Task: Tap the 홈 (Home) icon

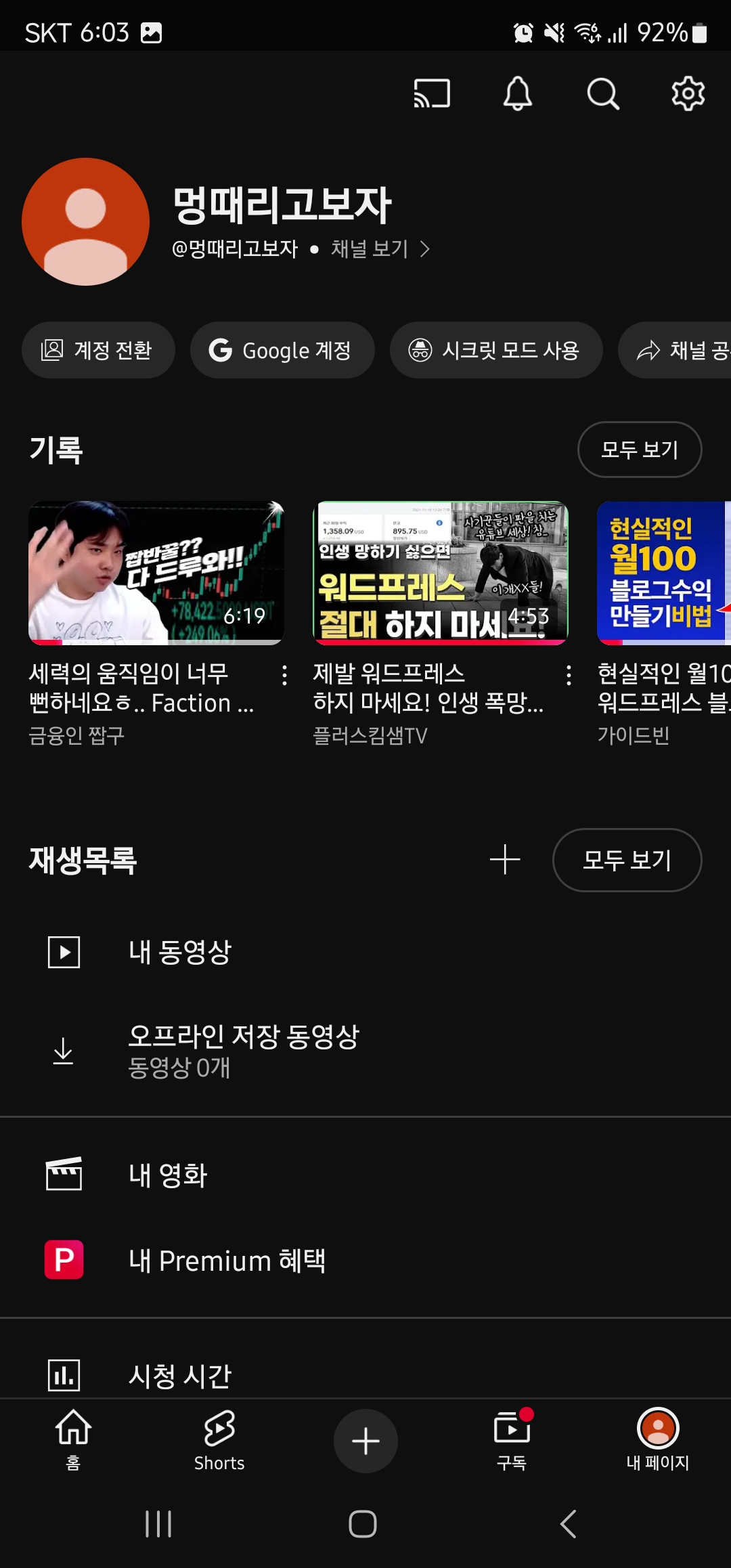Action: tap(73, 1442)
